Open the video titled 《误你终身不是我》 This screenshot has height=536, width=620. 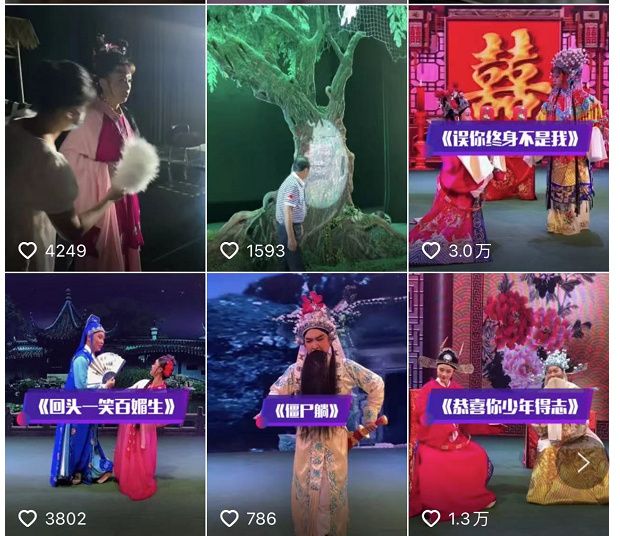(x=508, y=138)
